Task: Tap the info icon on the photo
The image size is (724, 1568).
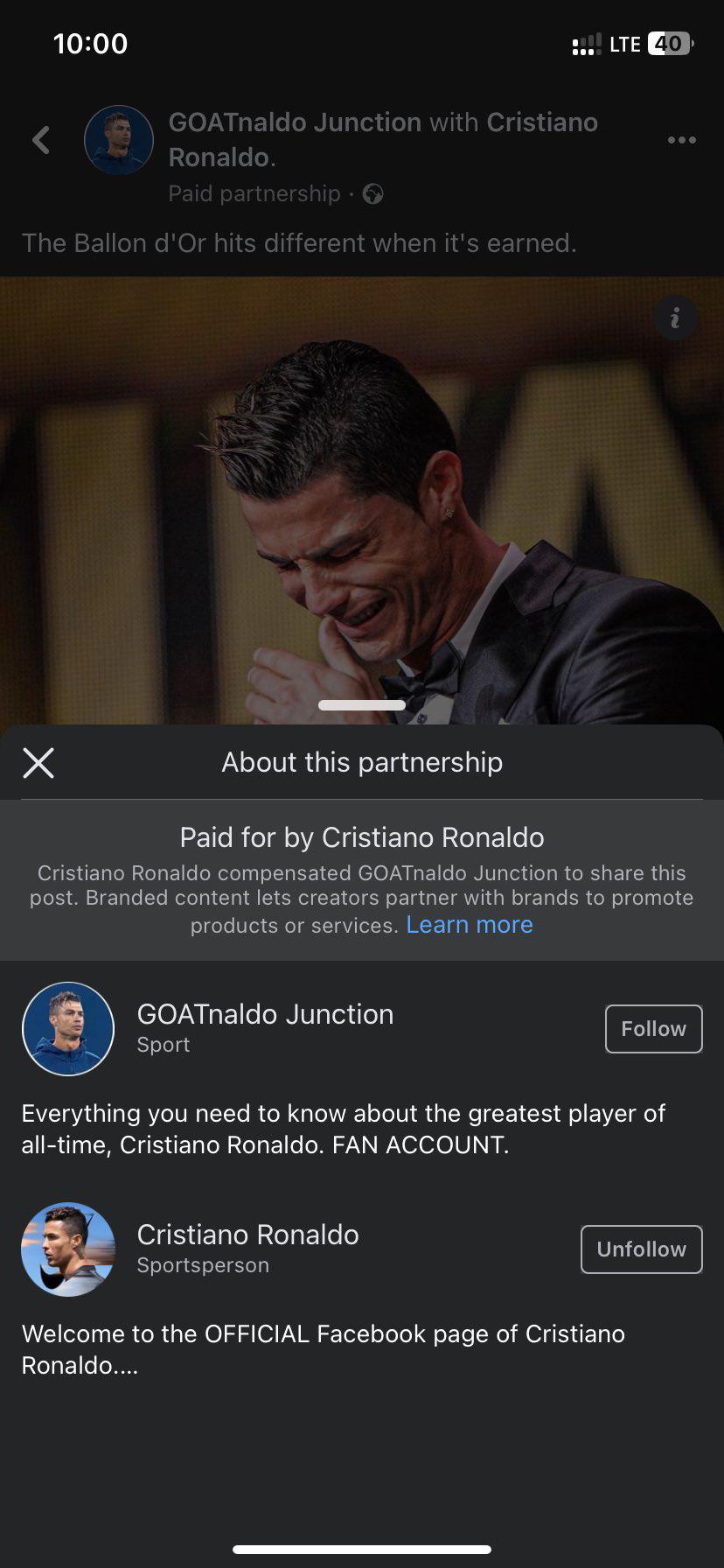Action: pyautogui.click(x=675, y=318)
